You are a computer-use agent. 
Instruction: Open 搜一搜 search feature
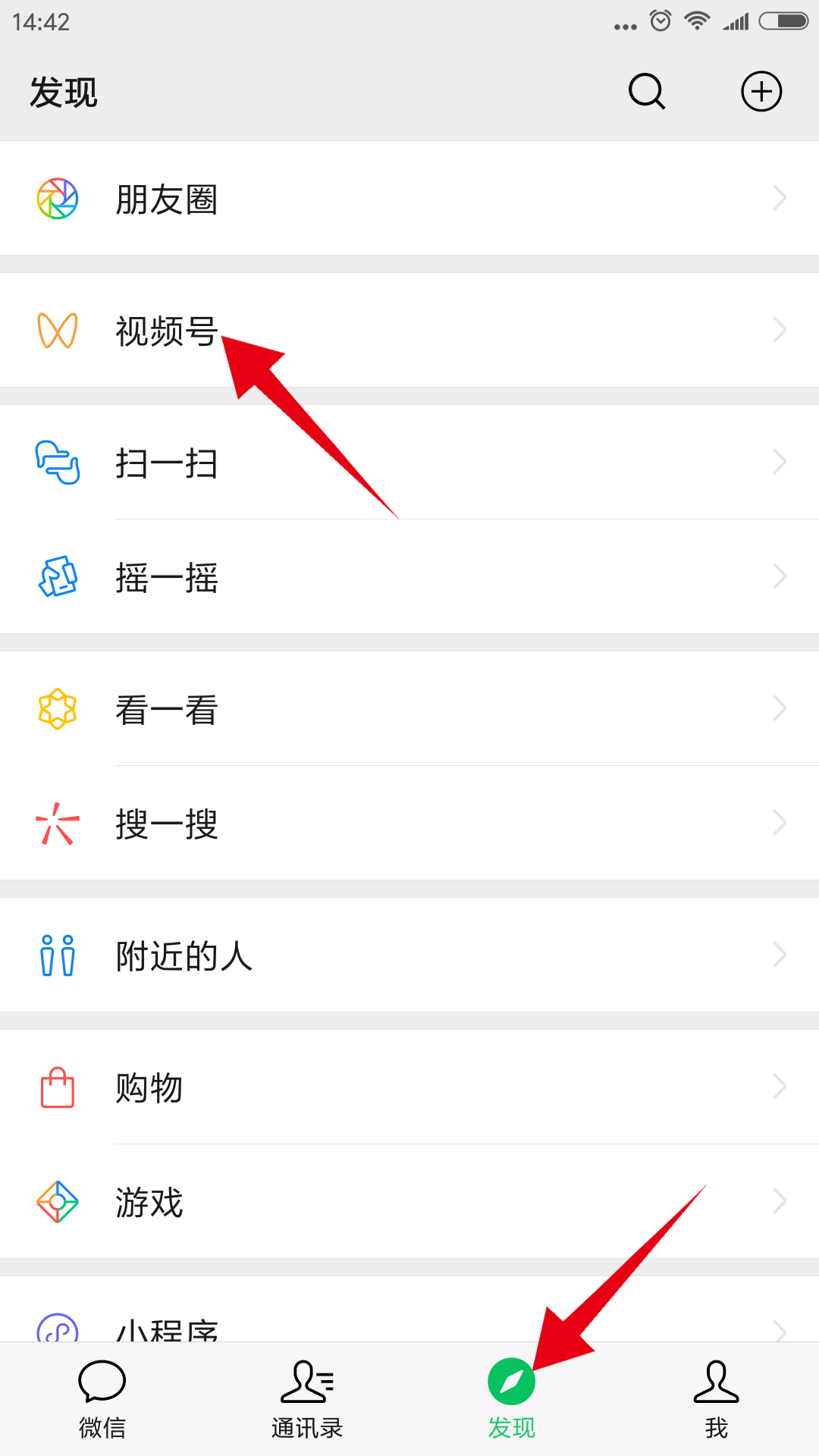(409, 824)
